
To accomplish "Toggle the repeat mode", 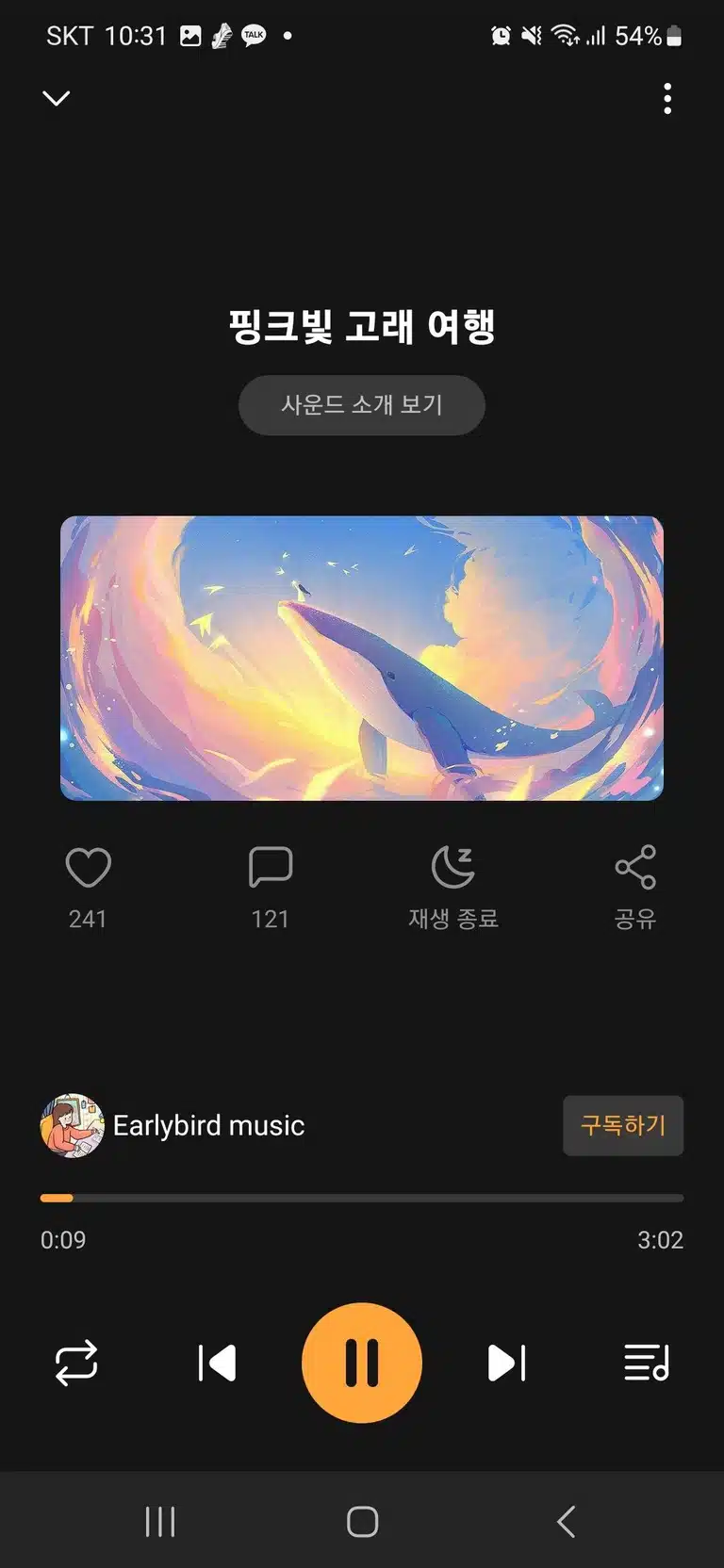I will (x=76, y=1363).
